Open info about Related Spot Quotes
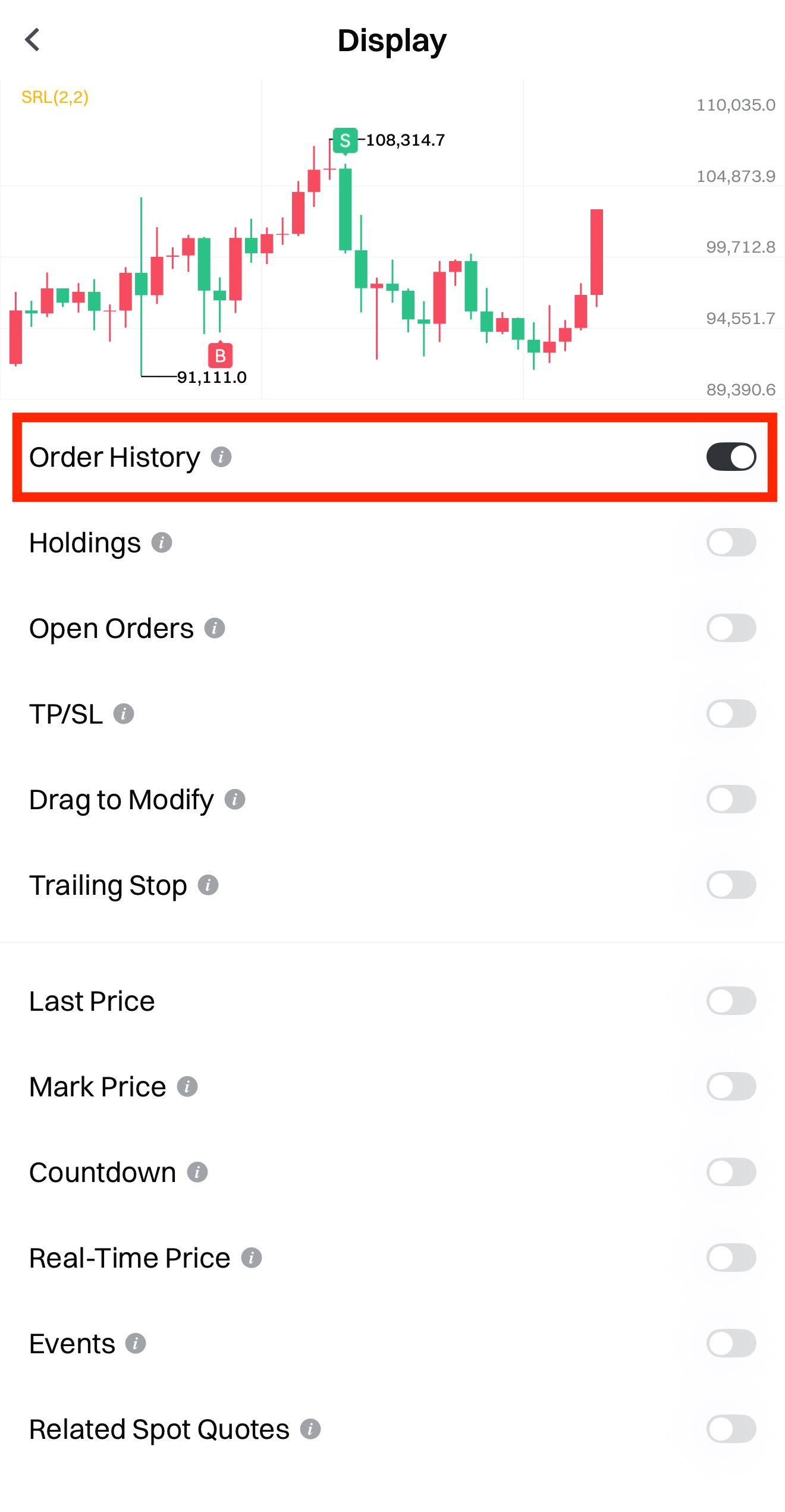Image resolution: width=785 pixels, height=1512 pixels. (310, 1429)
